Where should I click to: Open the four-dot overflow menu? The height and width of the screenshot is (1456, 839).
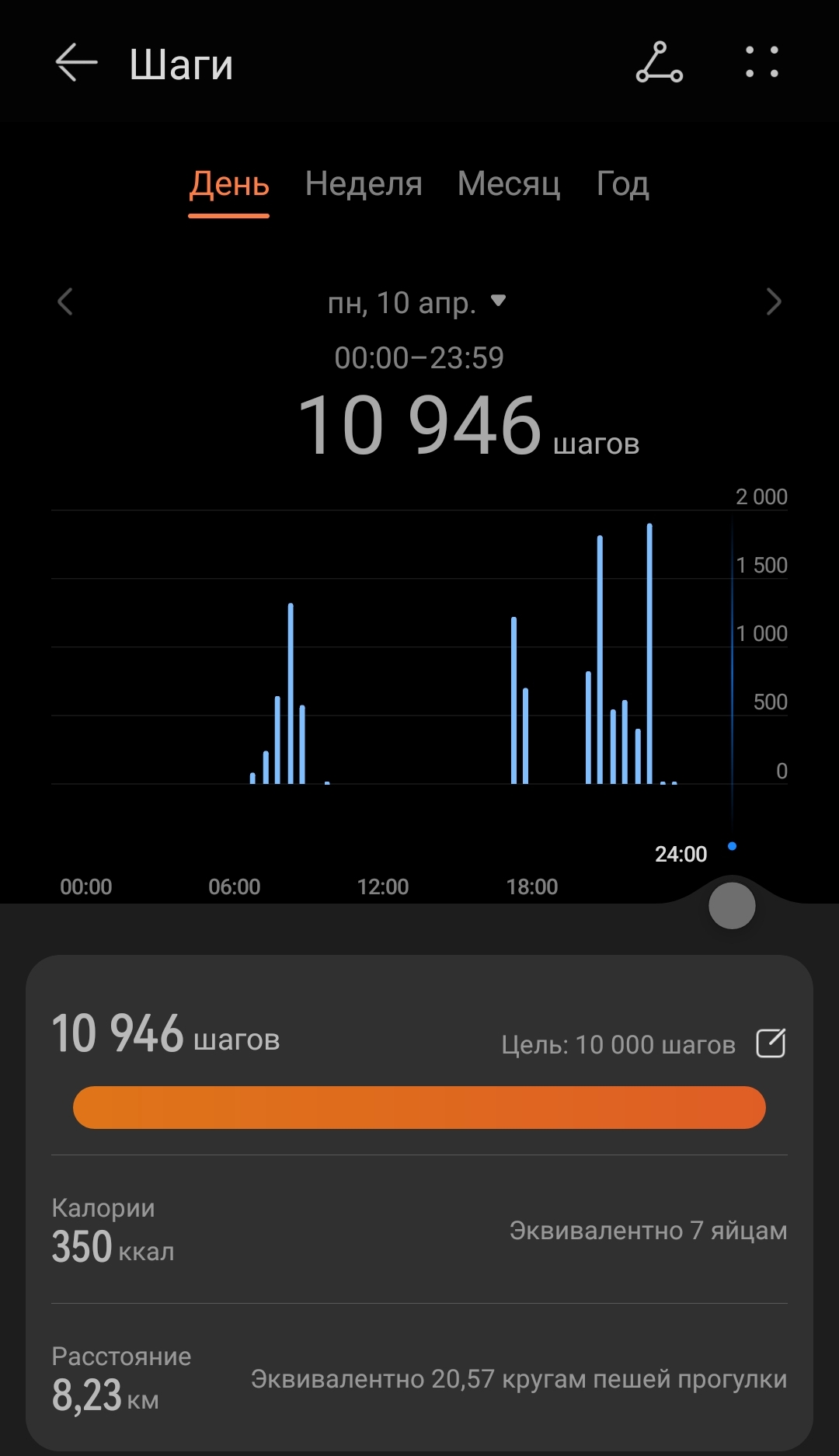click(x=761, y=63)
